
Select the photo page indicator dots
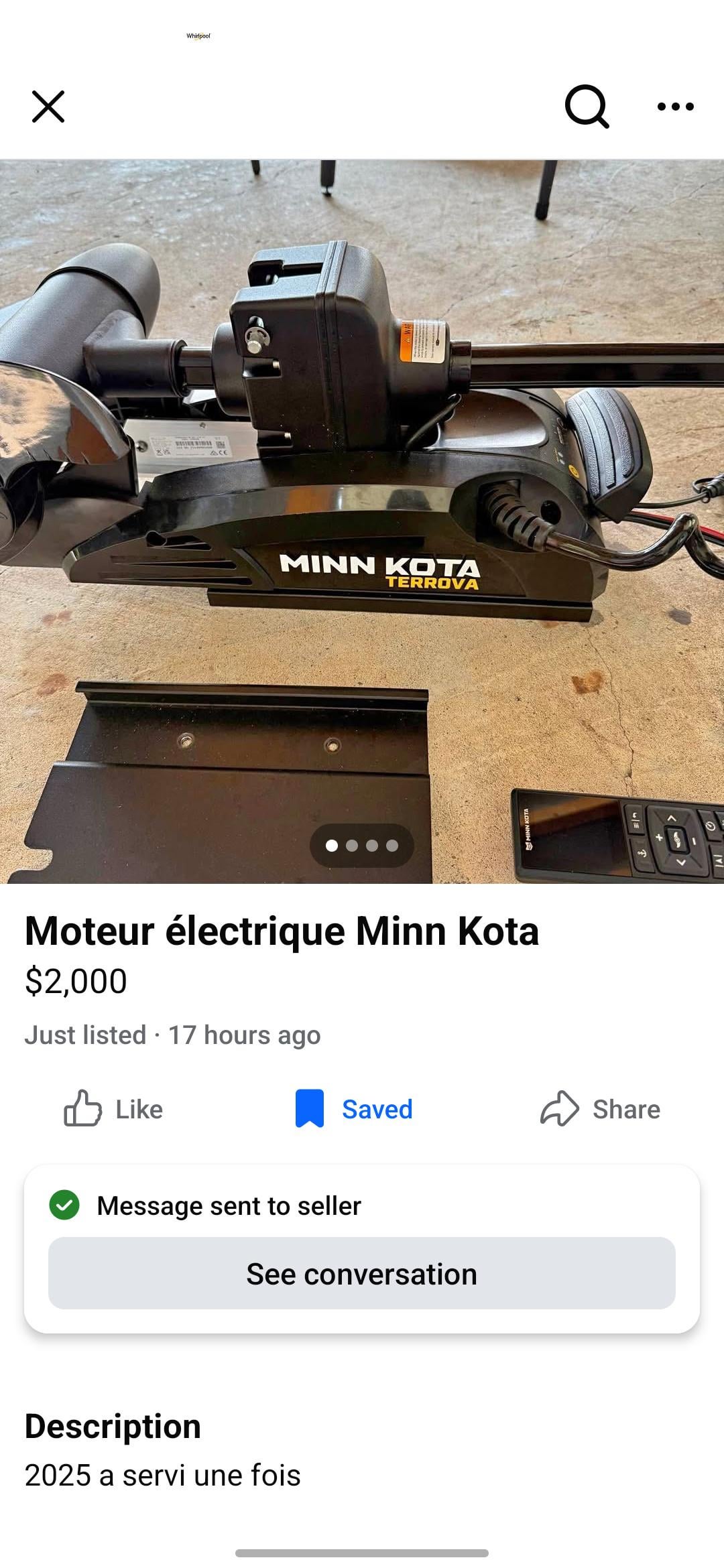point(362,846)
